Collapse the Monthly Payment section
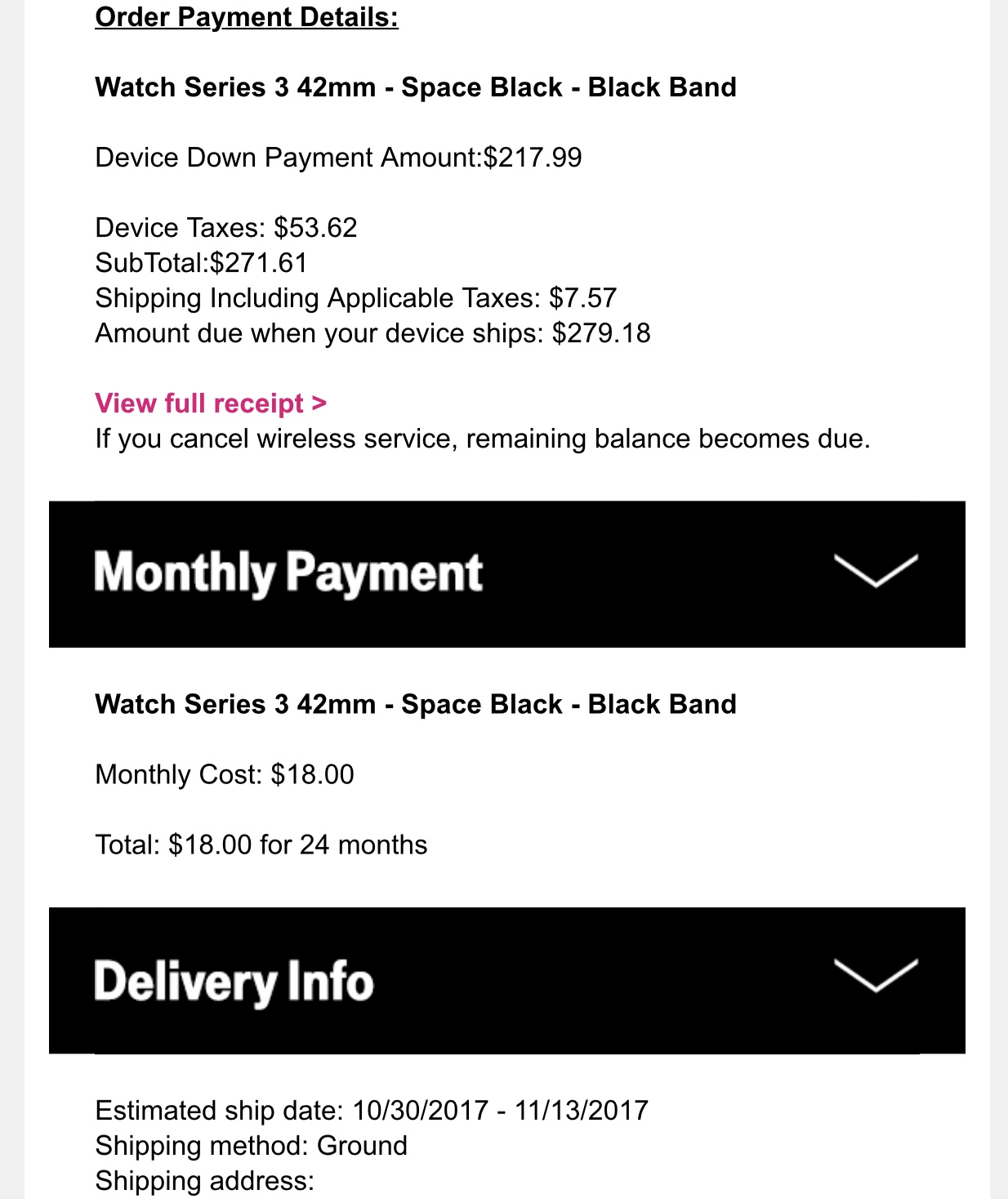Viewport: 1008px width, 1199px height. 876,570
